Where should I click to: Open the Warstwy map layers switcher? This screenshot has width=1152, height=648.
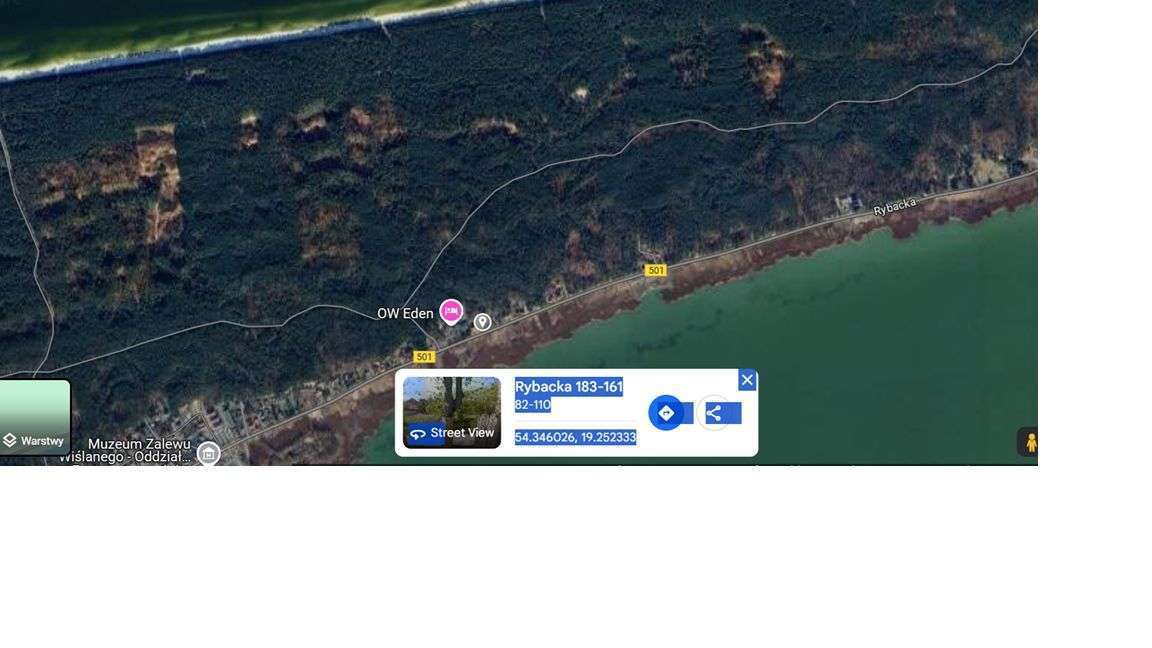pyautogui.click(x=35, y=418)
